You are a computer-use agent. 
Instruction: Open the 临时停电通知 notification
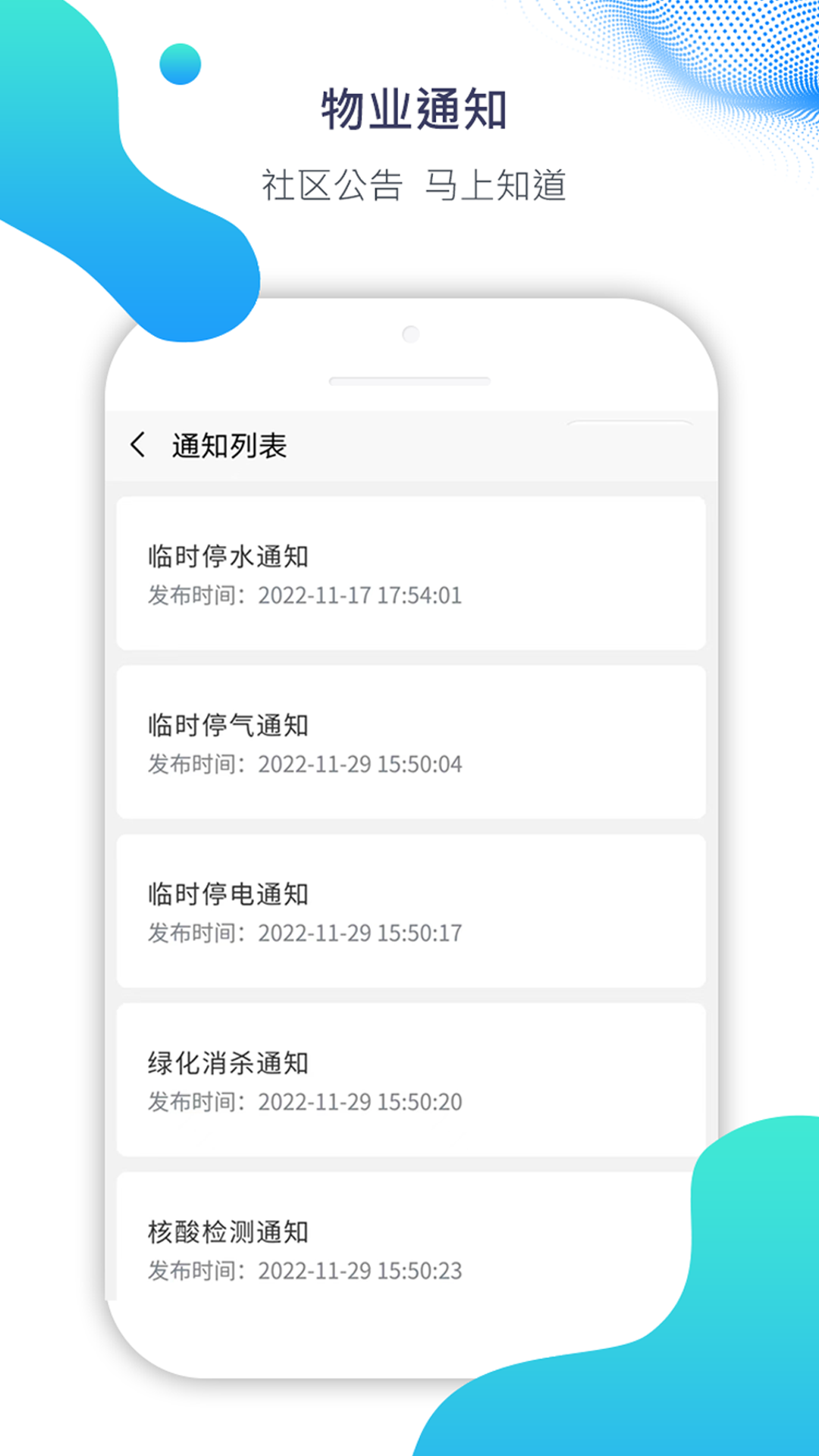click(x=409, y=910)
